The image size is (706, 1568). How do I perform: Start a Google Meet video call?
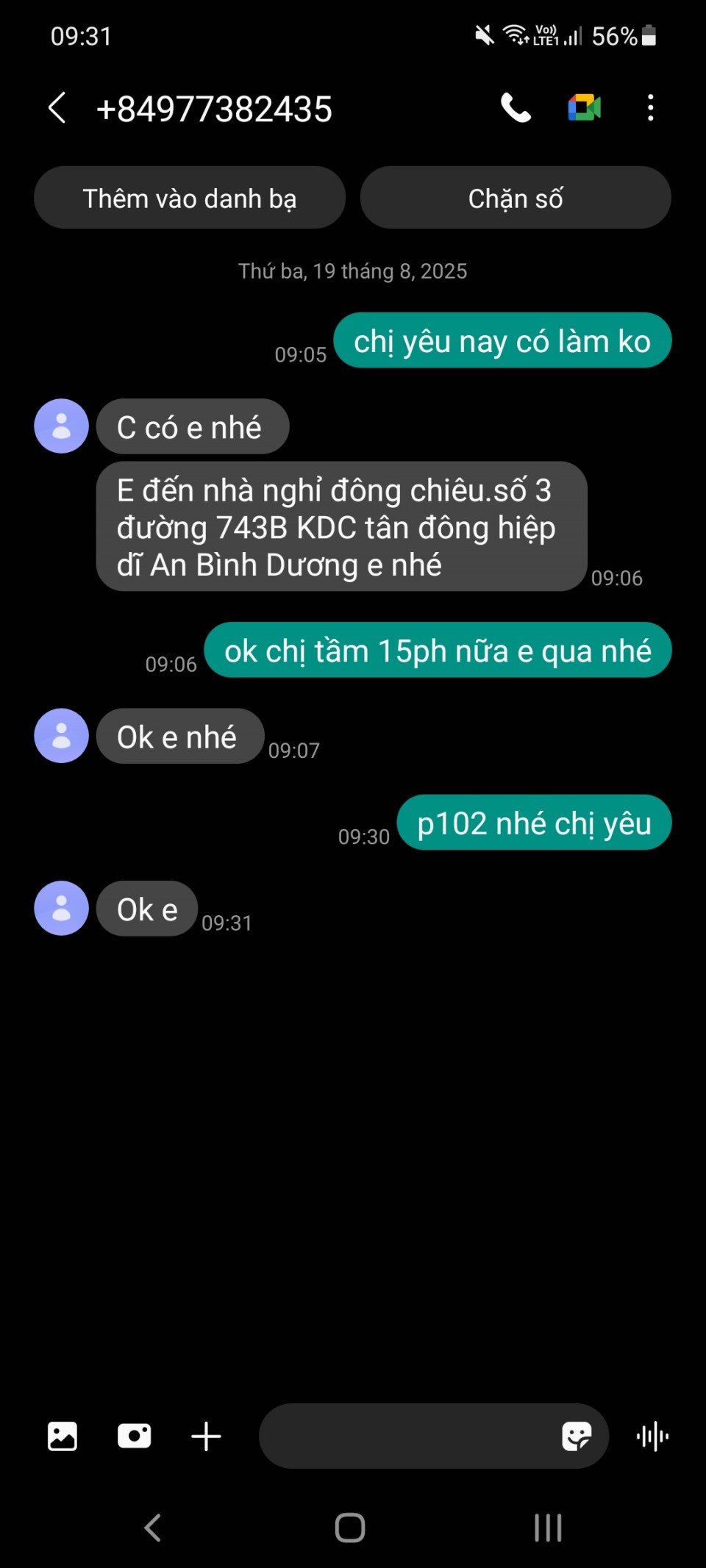tap(585, 108)
